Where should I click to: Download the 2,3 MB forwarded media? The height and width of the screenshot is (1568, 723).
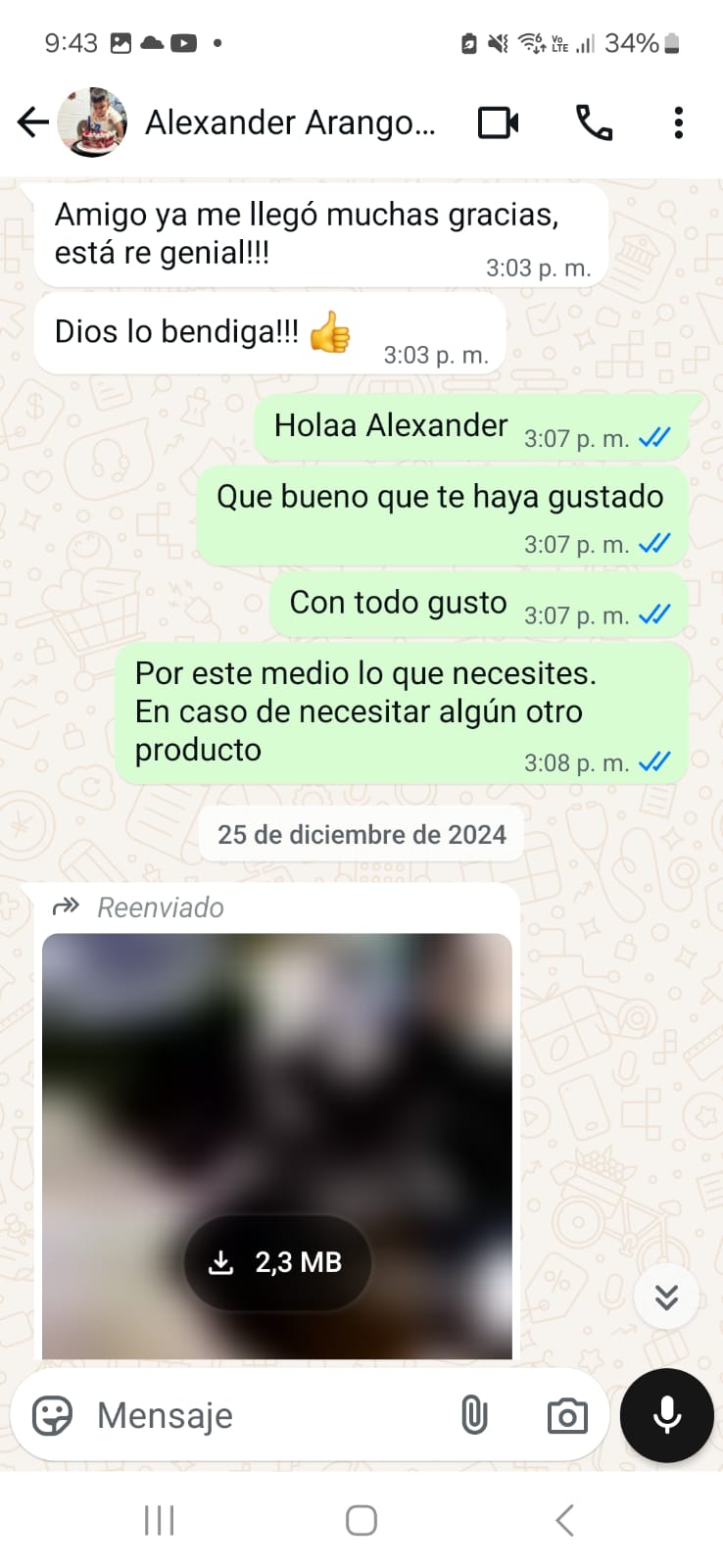tap(277, 1262)
